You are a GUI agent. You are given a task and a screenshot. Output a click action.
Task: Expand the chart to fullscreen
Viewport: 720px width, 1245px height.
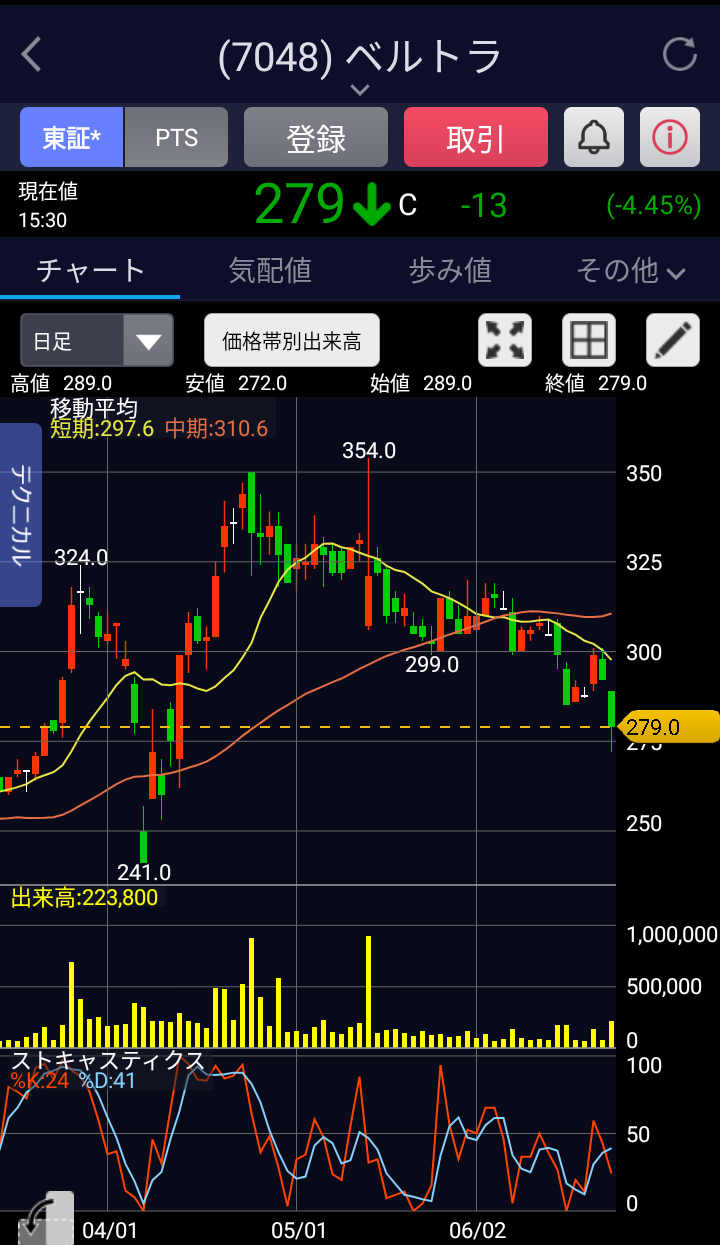point(505,341)
